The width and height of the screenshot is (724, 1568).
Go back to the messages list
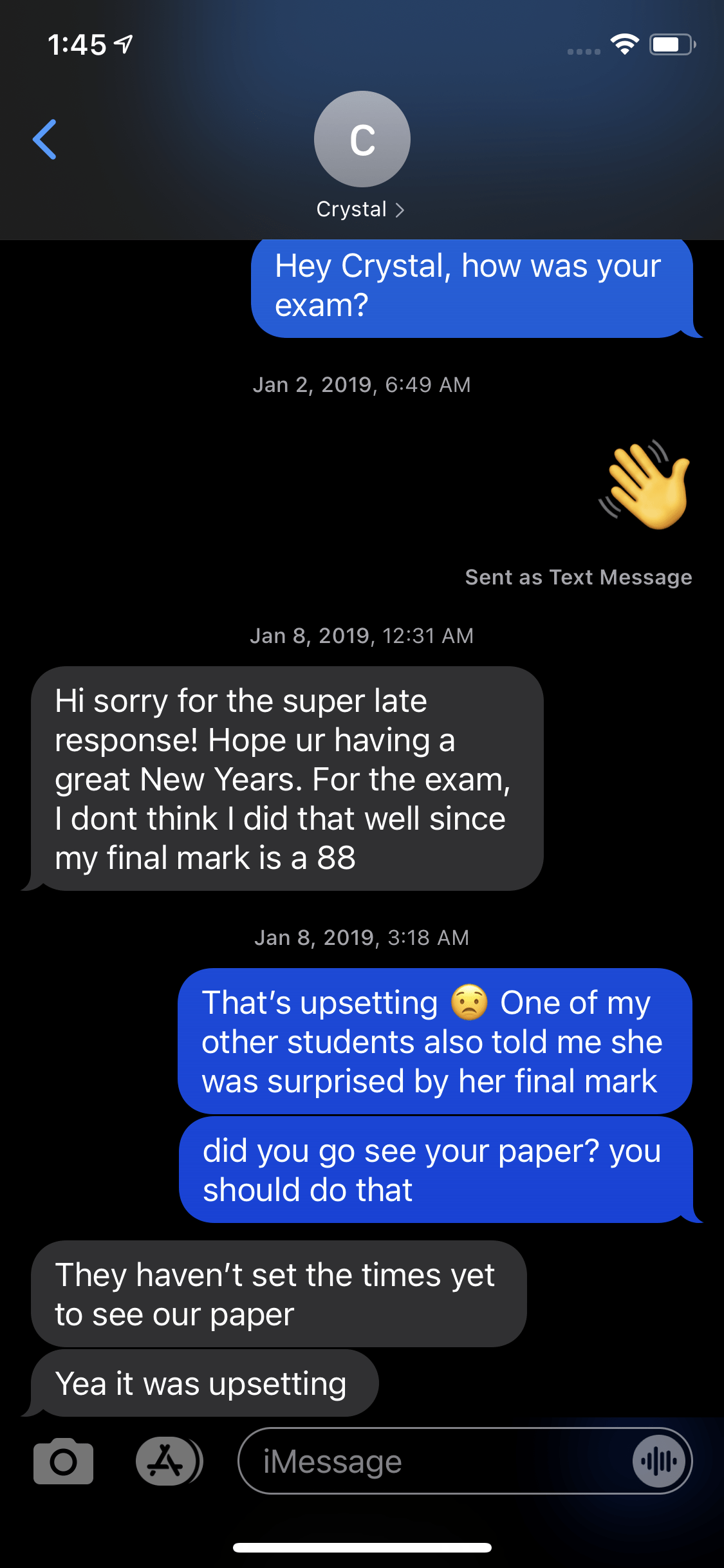click(45, 139)
